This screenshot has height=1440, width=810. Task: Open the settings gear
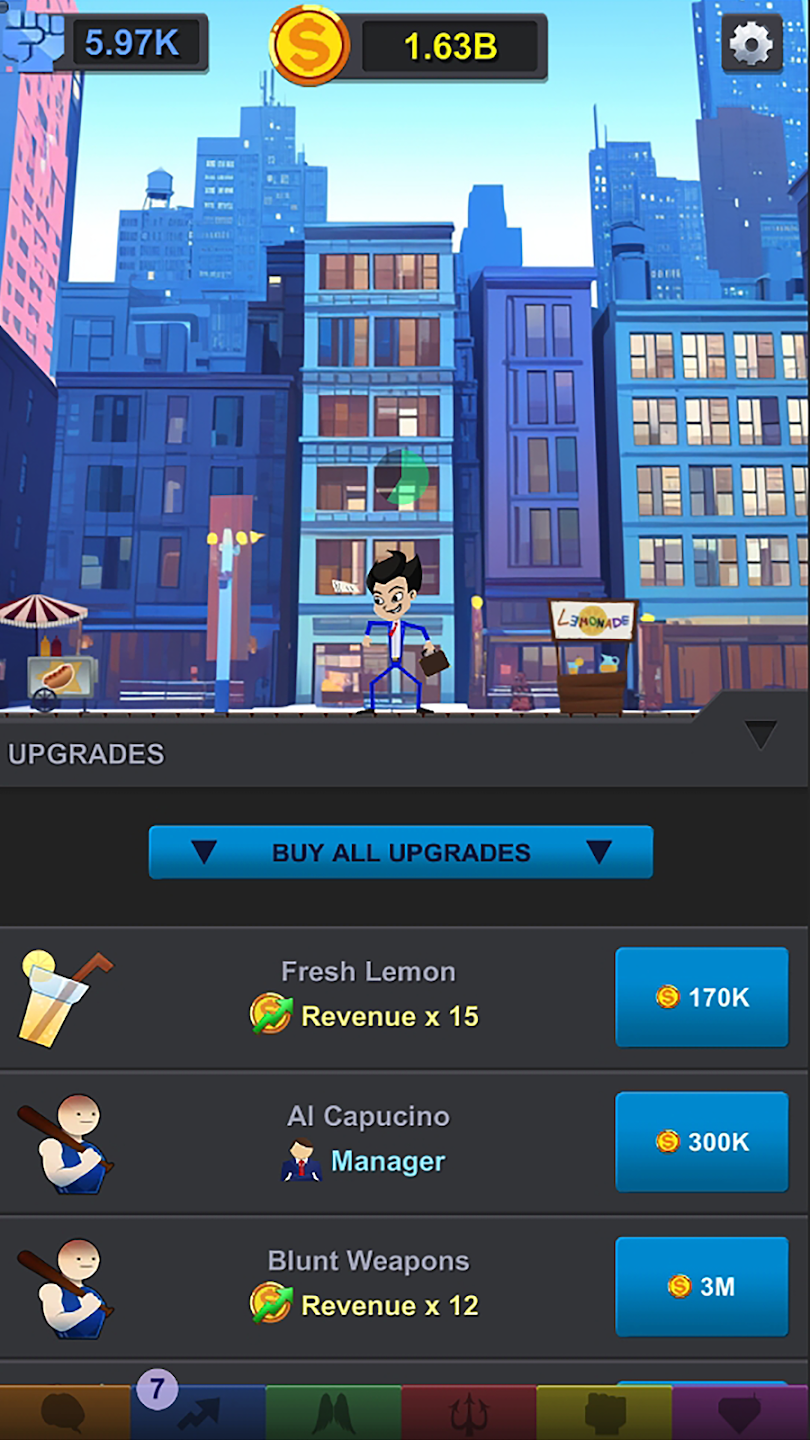click(x=752, y=44)
